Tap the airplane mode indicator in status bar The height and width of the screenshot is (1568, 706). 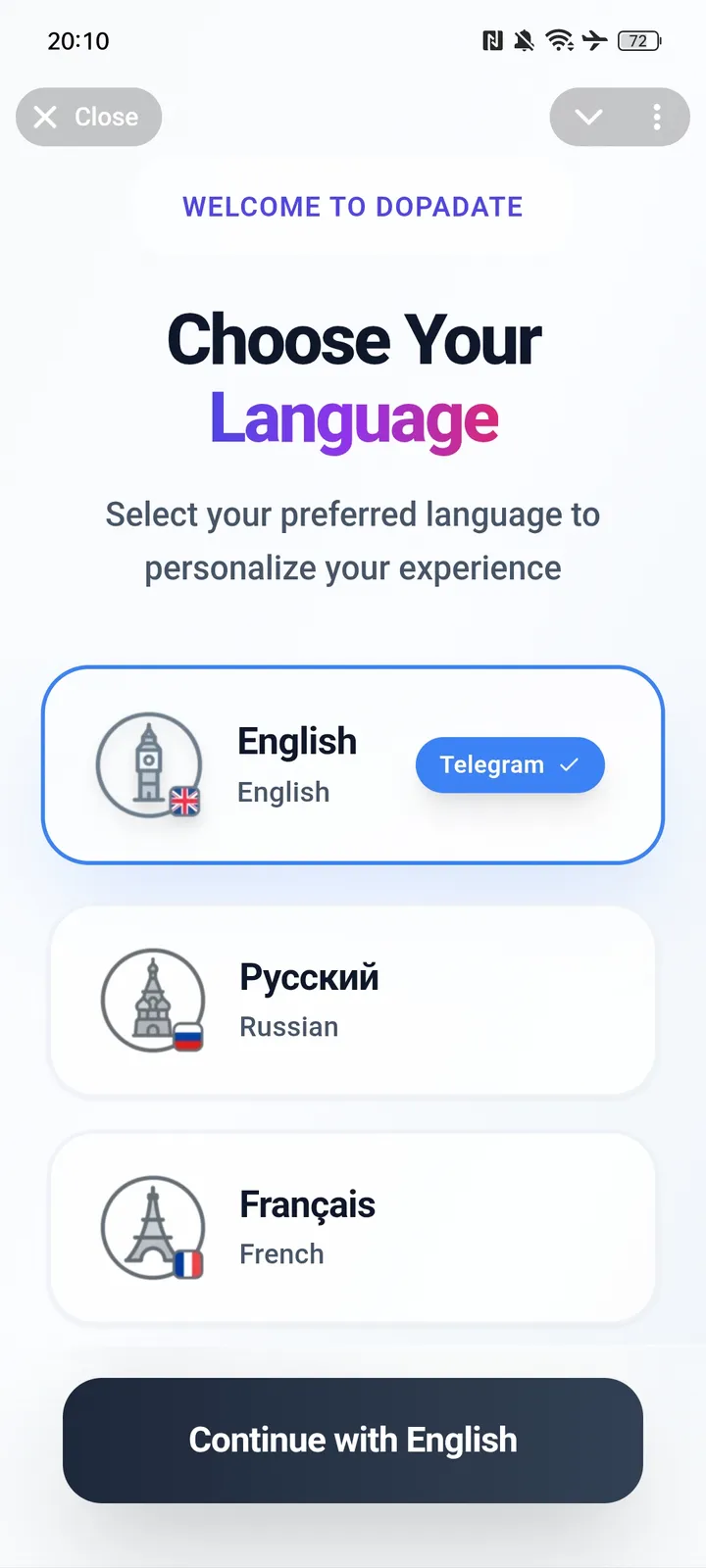[596, 40]
